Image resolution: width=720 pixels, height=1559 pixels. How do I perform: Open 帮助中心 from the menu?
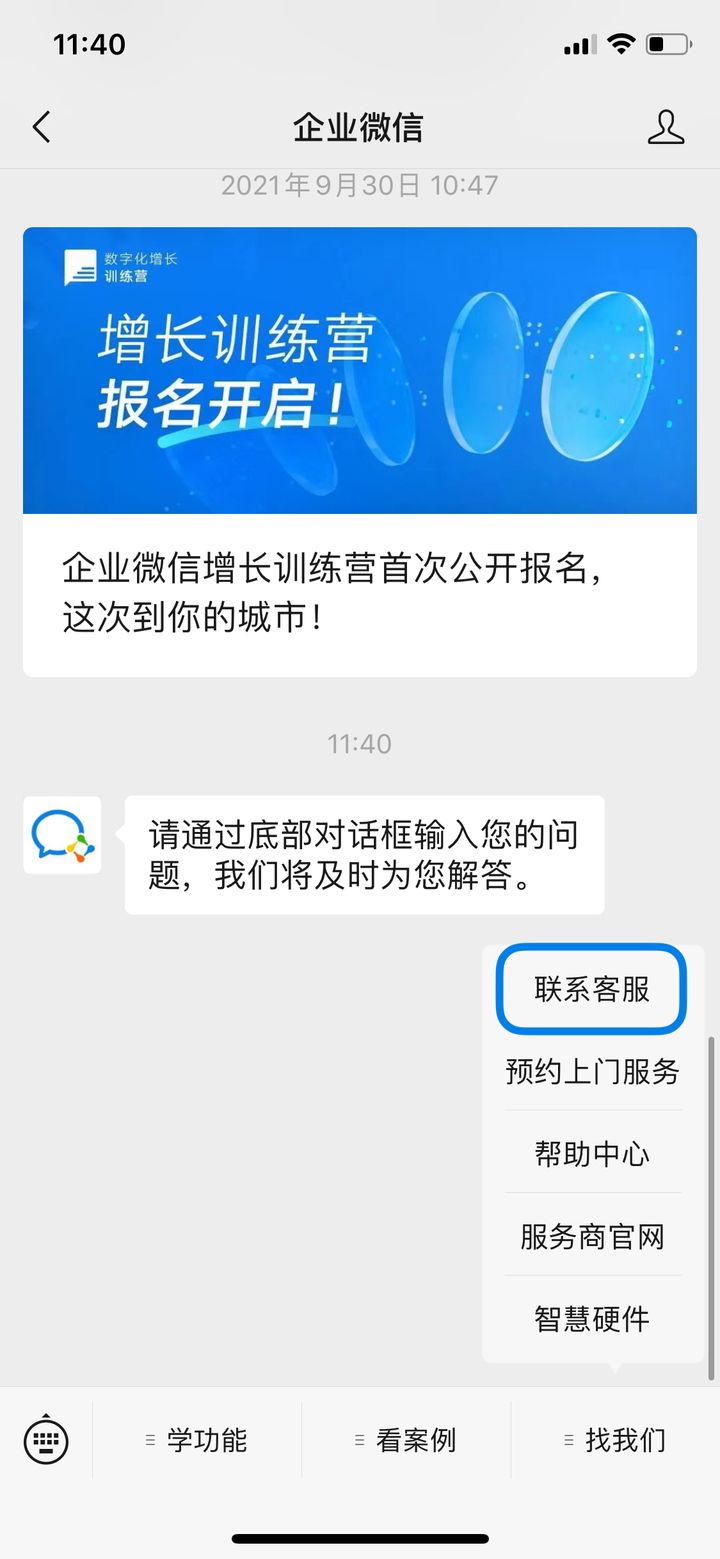(x=592, y=1154)
